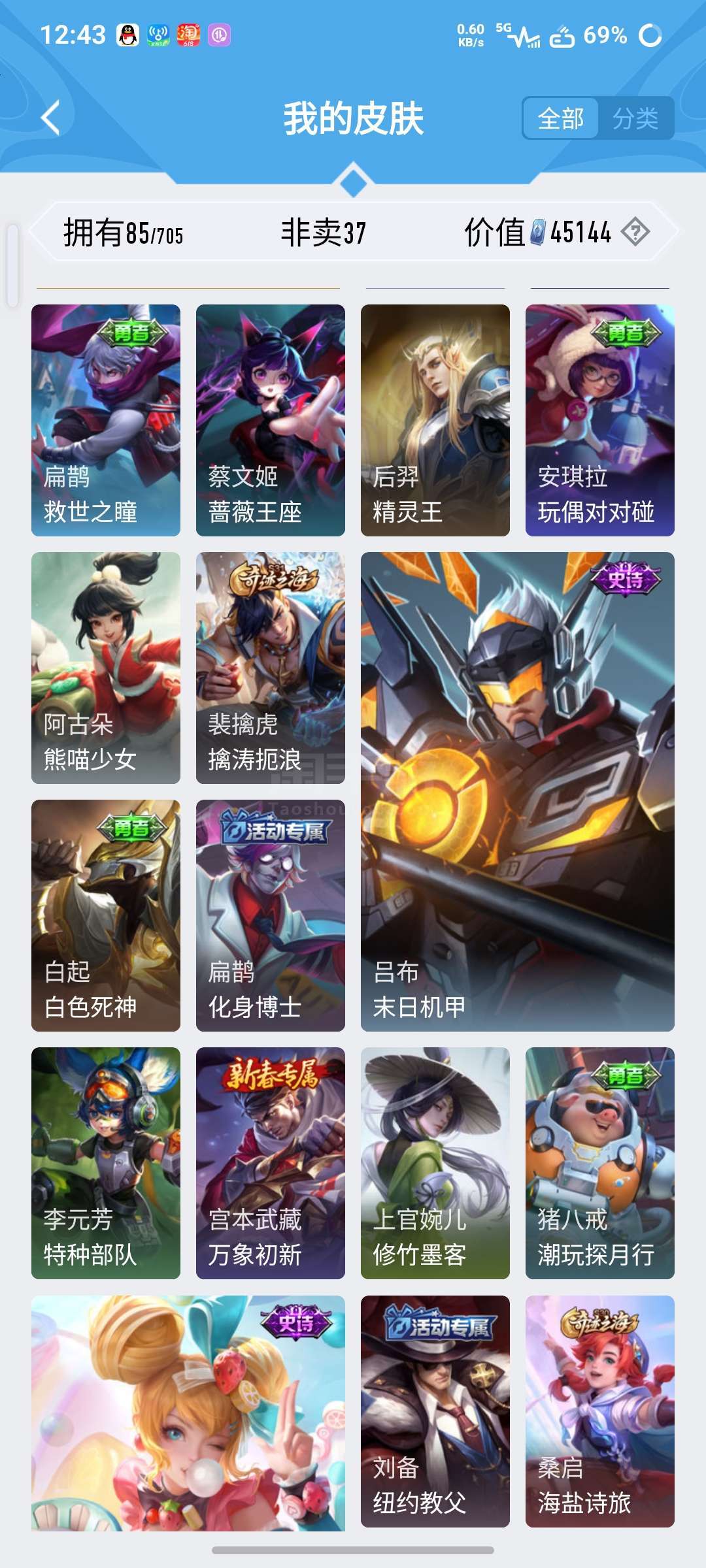Screen dimensions: 706x1568
Task: Select the 全部 segment
Action: coord(561,118)
